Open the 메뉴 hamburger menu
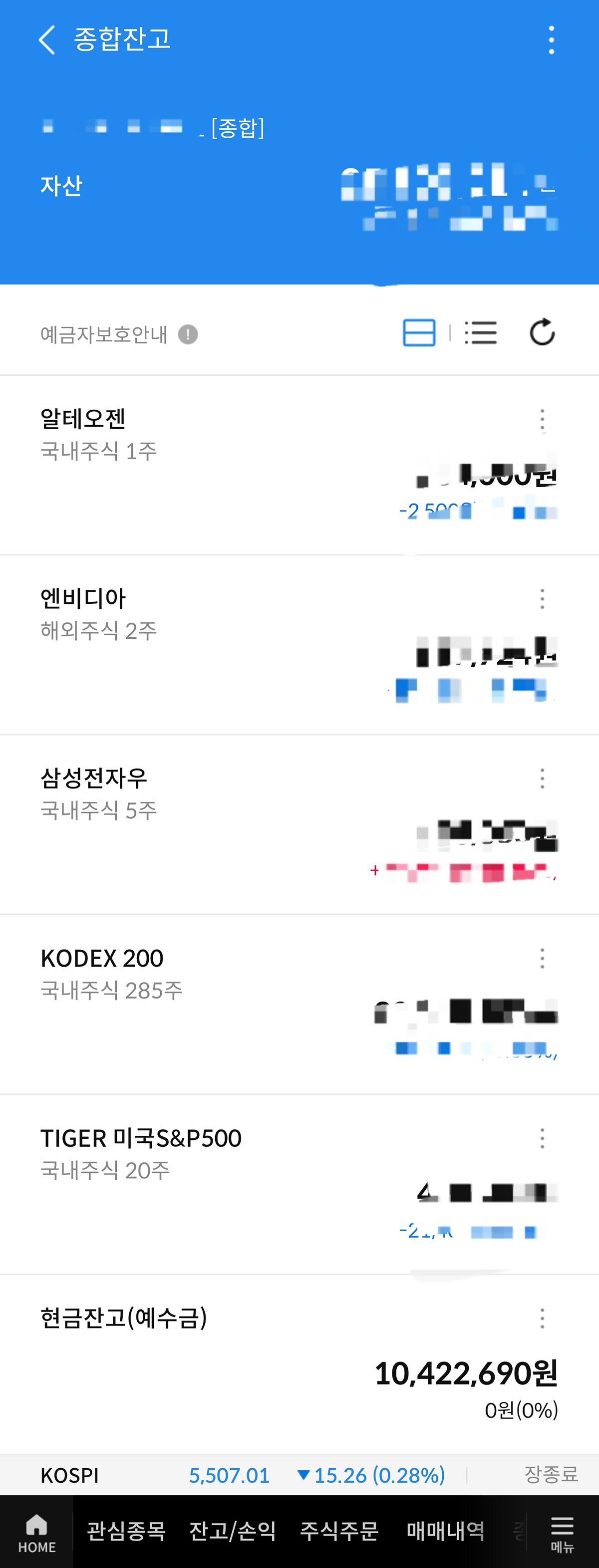Image resolution: width=599 pixels, height=1568 pixels. tap(562, 1533)
